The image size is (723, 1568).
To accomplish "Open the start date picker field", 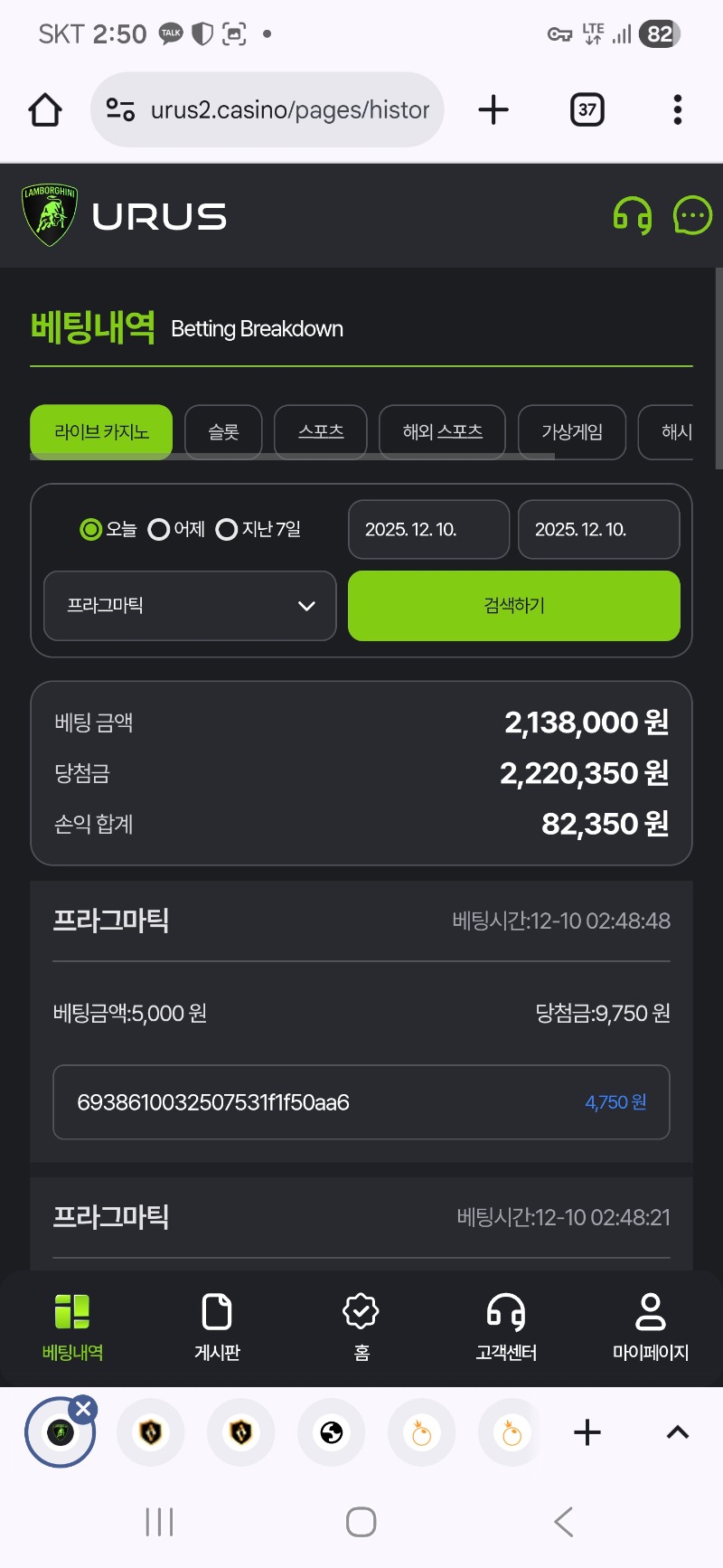I will pyautogui.click(x=427, y=530).
